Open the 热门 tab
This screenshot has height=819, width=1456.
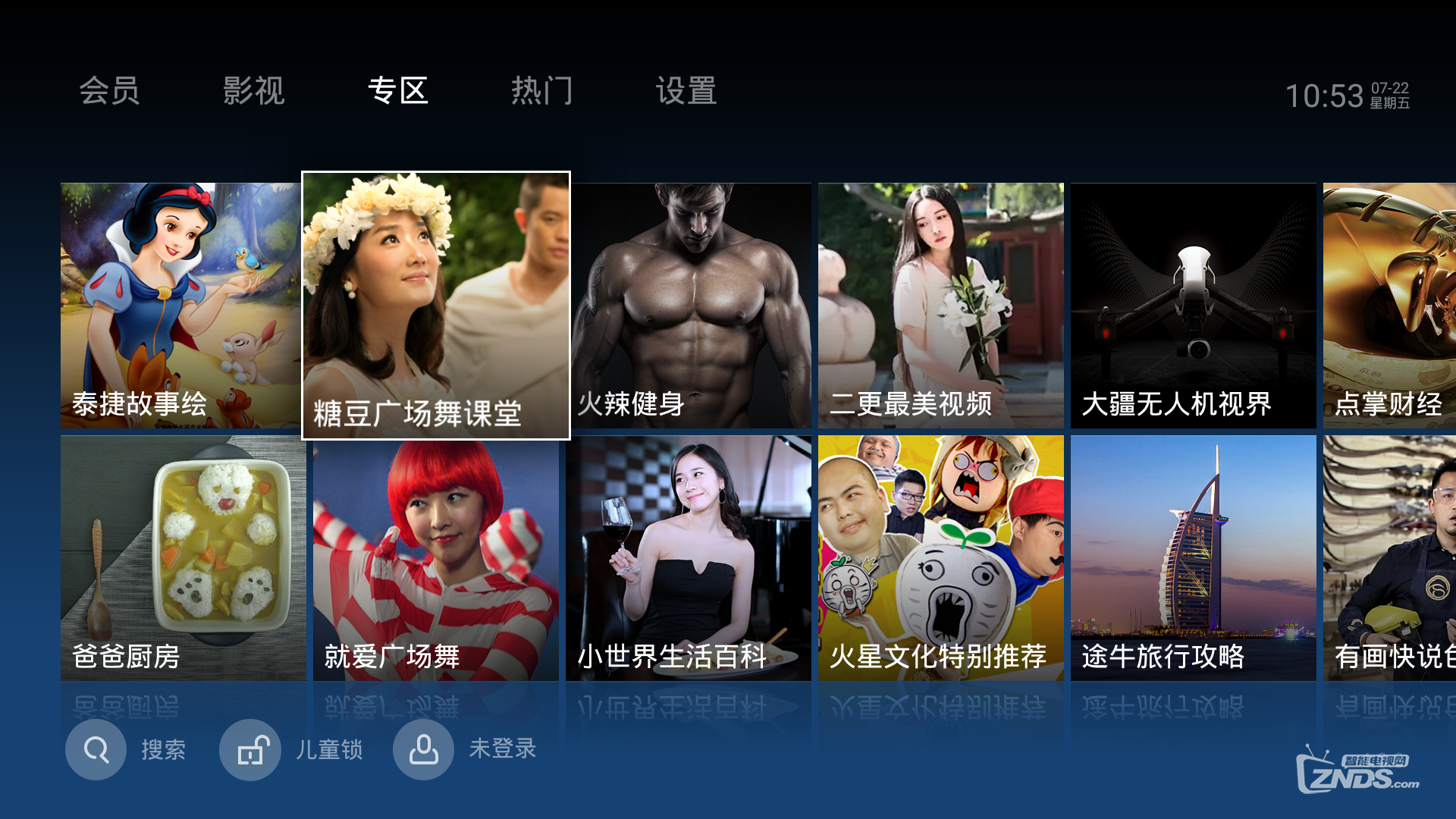coord(541,91)
